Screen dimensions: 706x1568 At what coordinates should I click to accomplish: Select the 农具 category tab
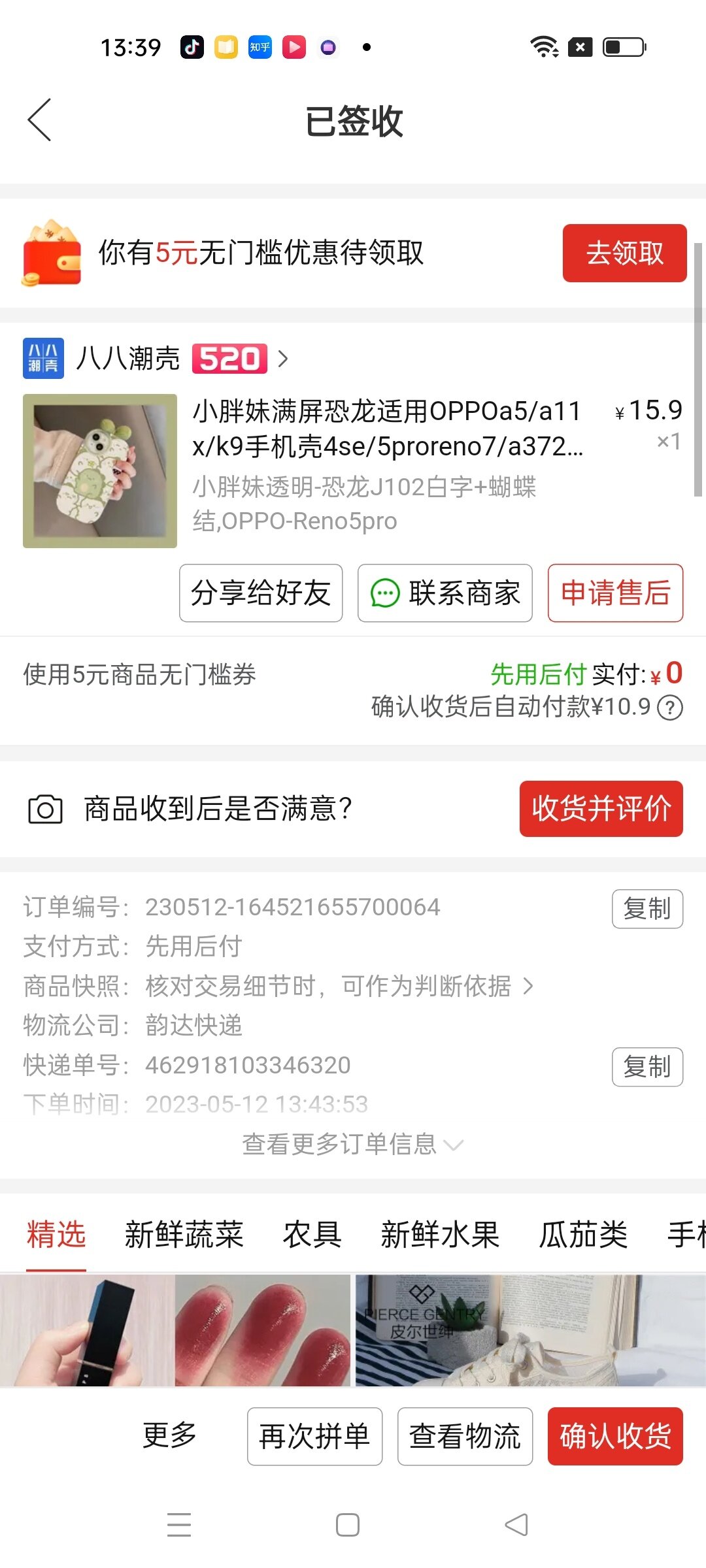(x=312, y=1235)
